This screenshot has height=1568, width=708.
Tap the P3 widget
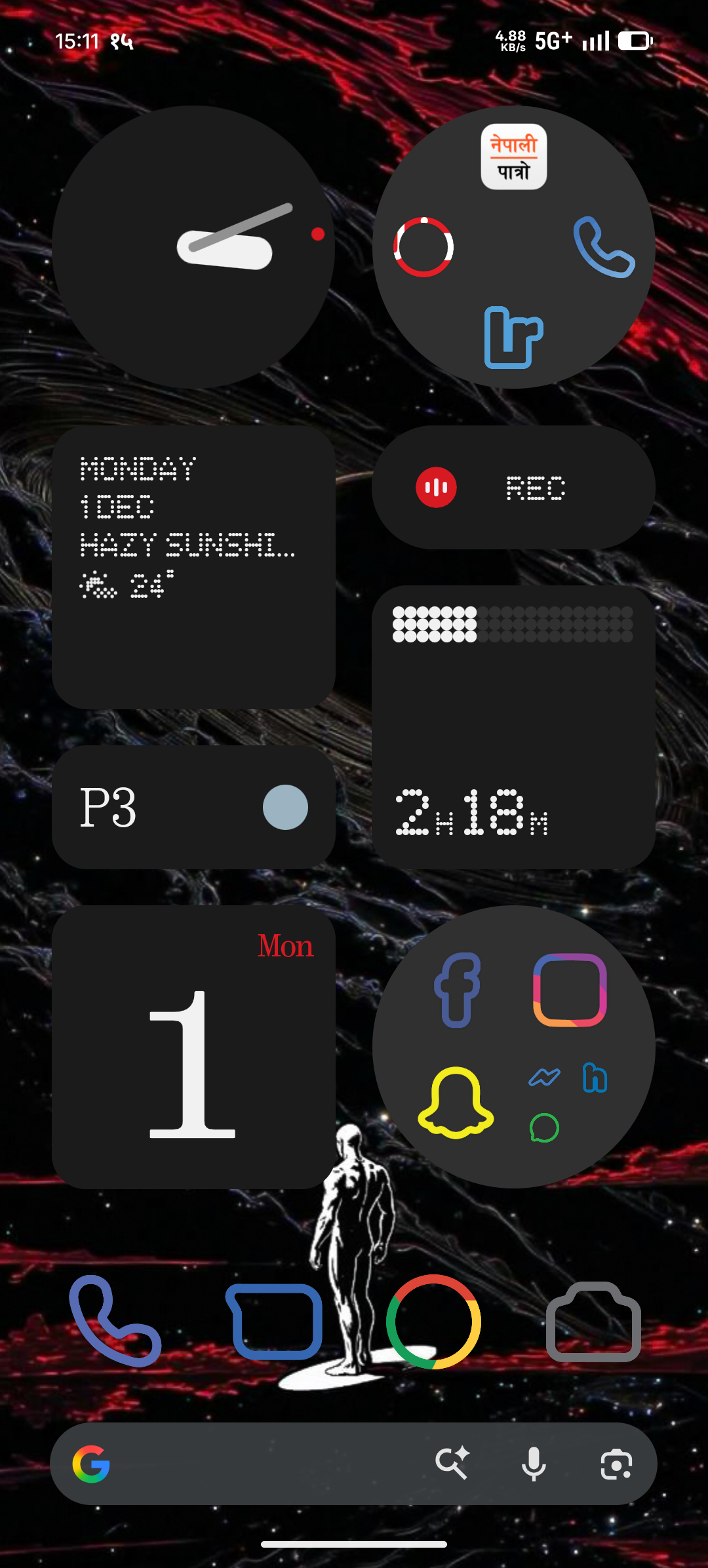click(193, 807)
